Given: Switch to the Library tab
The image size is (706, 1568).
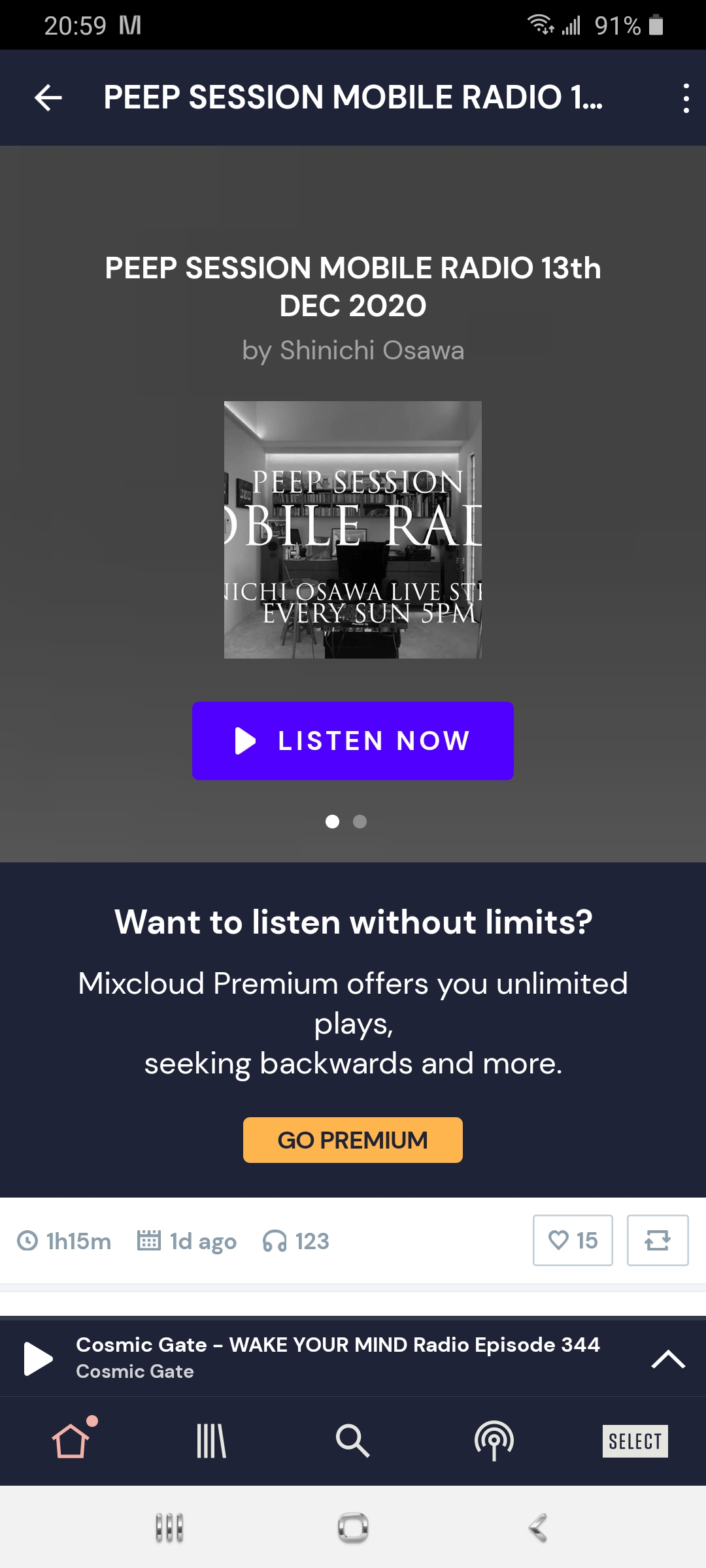Looking at the screenshot, I should point(211,1441).
